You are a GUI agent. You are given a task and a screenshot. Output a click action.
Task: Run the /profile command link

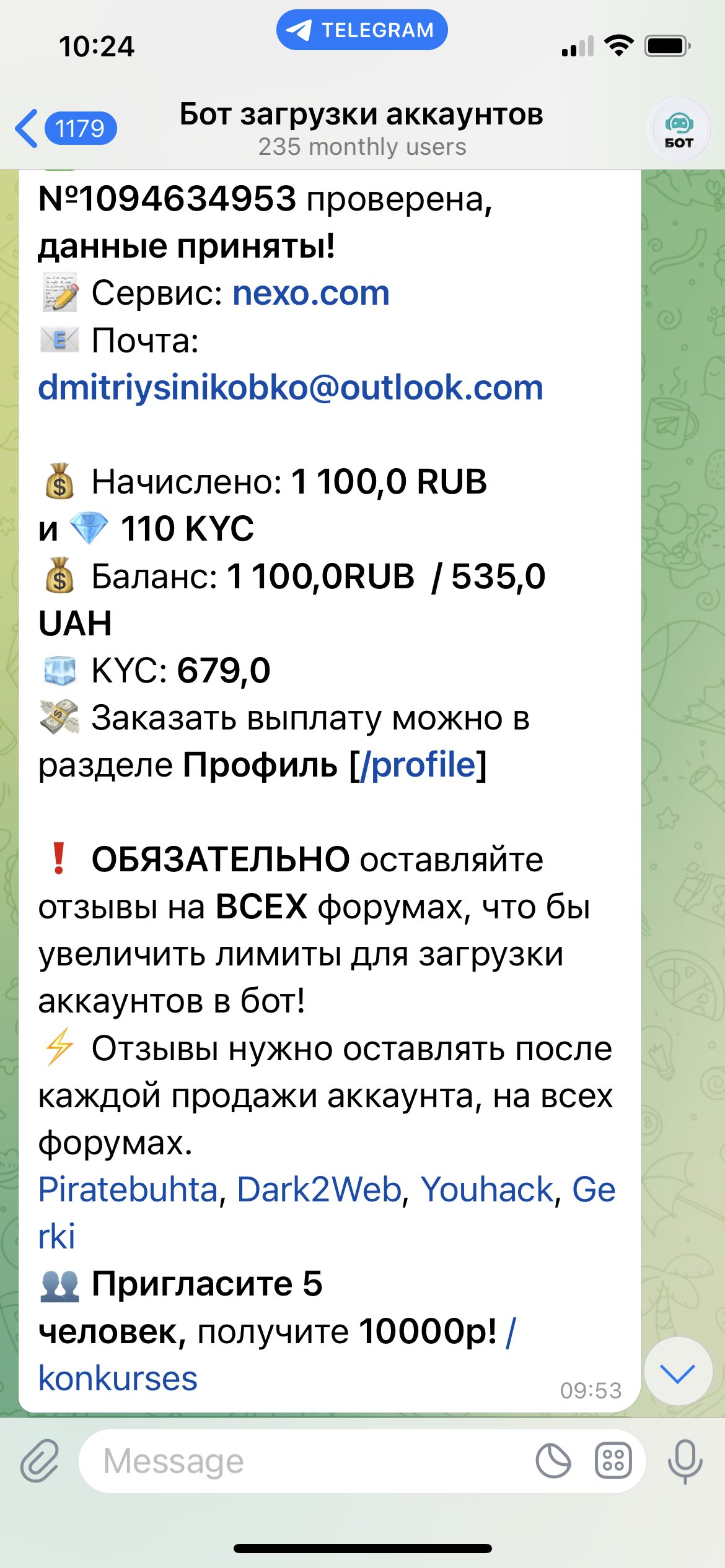[x=423, y=765]
